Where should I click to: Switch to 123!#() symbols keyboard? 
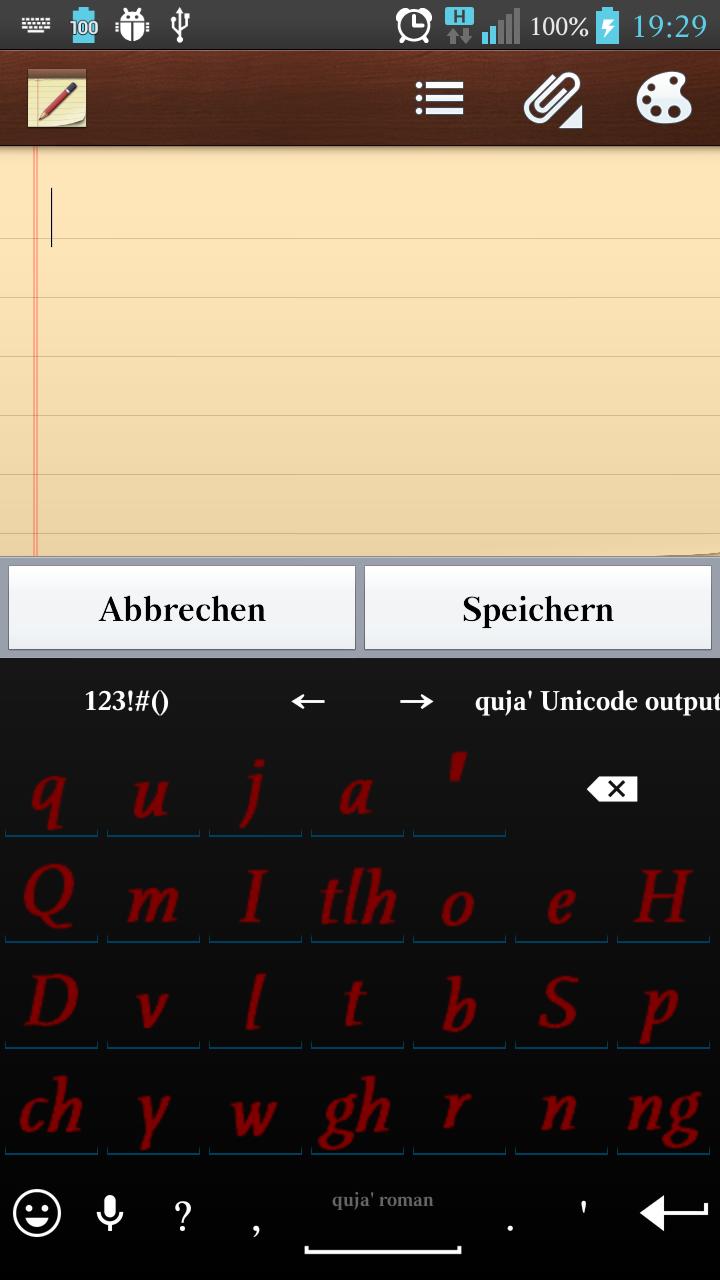point(127,701)
